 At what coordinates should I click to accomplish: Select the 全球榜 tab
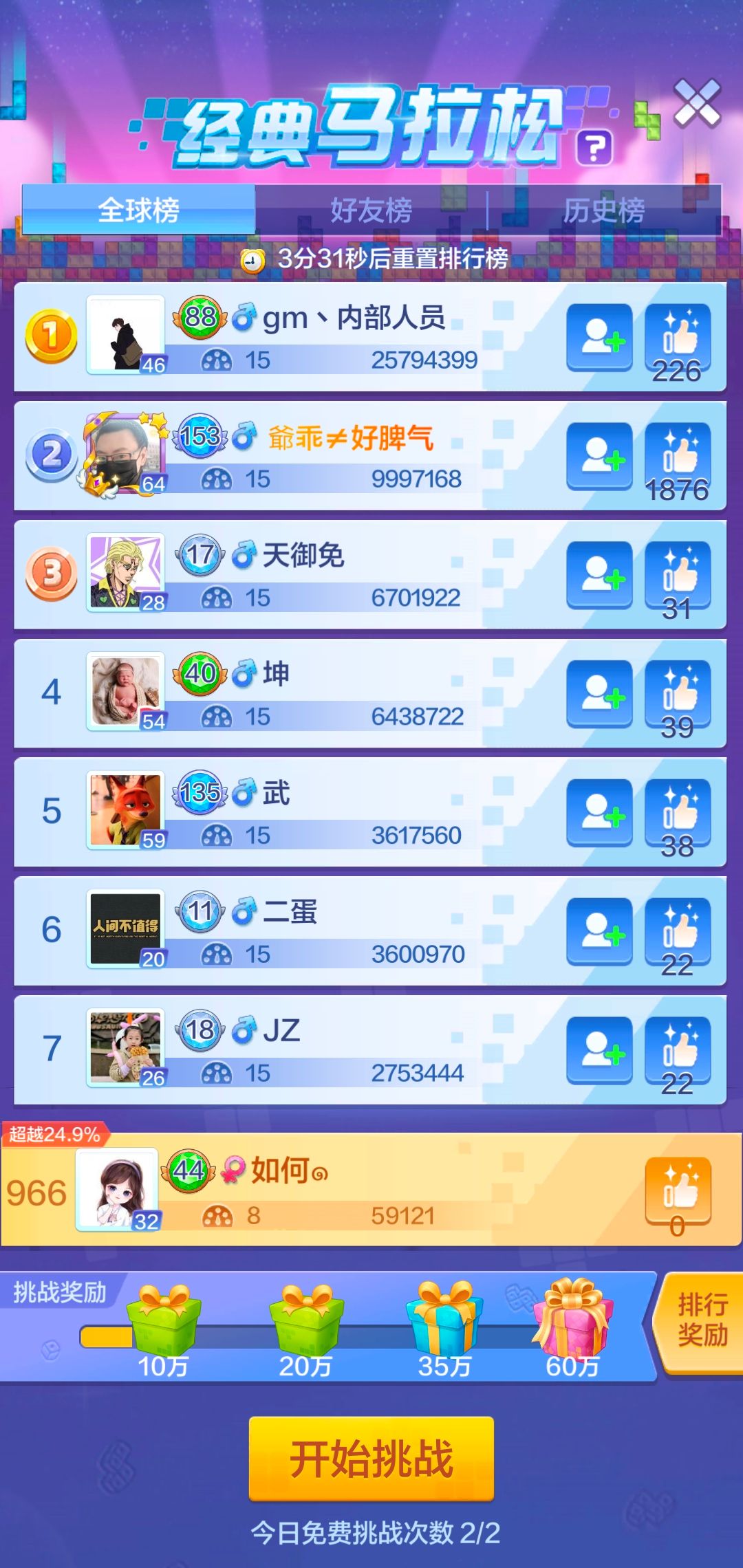(x=138, y=210)
